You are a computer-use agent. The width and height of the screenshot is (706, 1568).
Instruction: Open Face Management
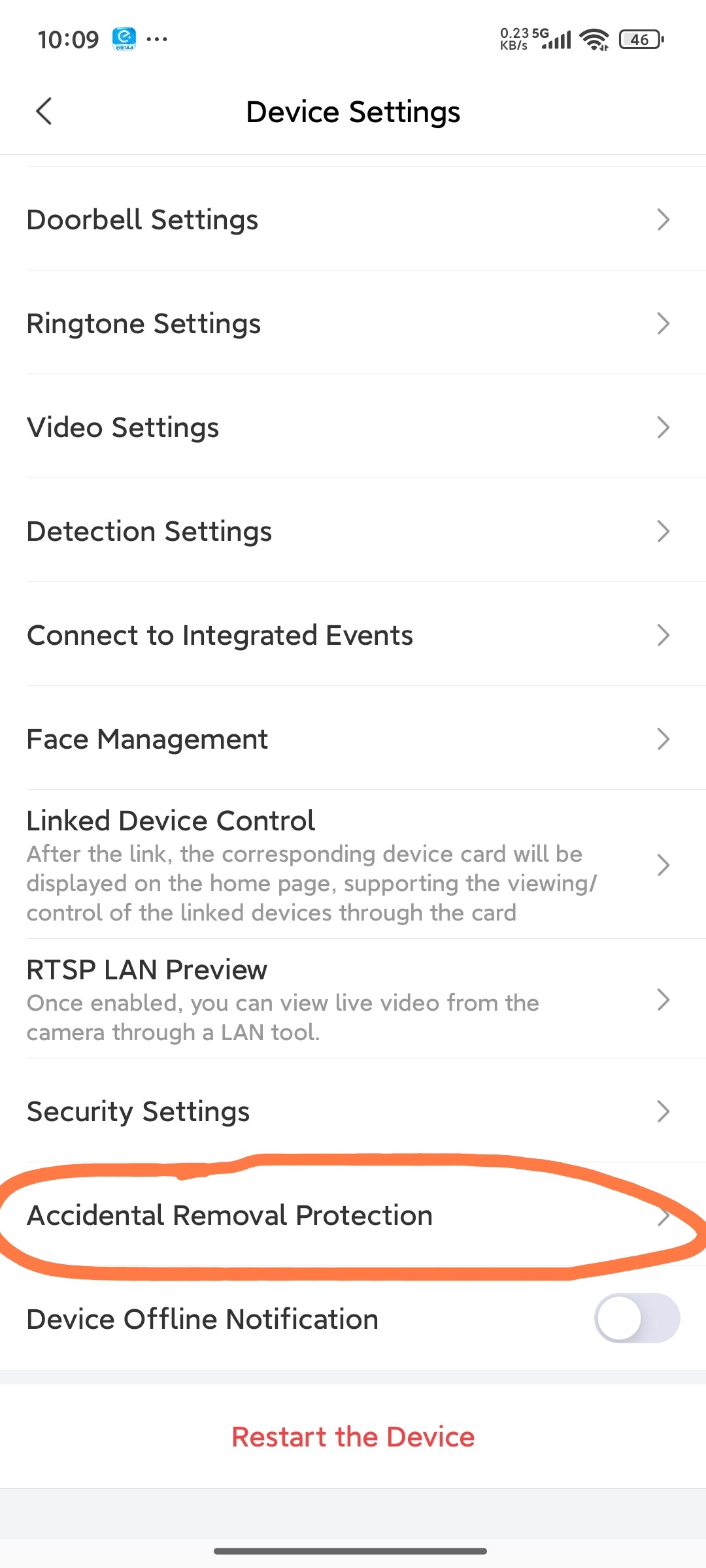353,739
